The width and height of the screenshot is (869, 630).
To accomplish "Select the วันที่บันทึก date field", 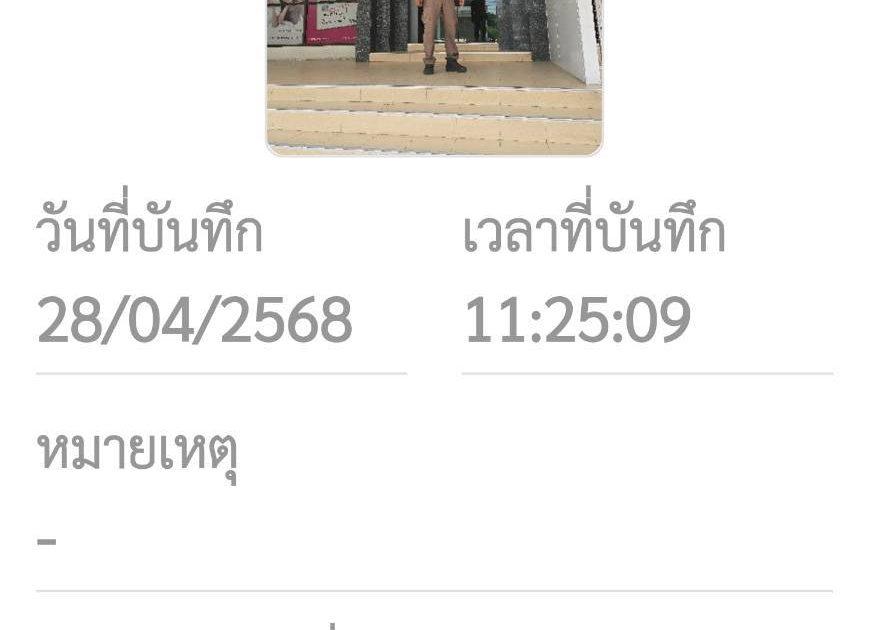I will click(195, 321).
